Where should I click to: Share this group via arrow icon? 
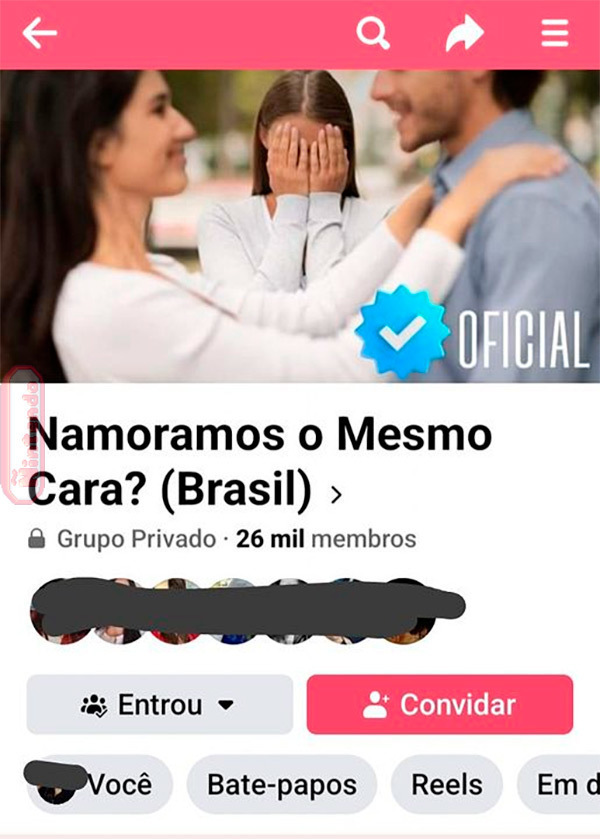464,34
